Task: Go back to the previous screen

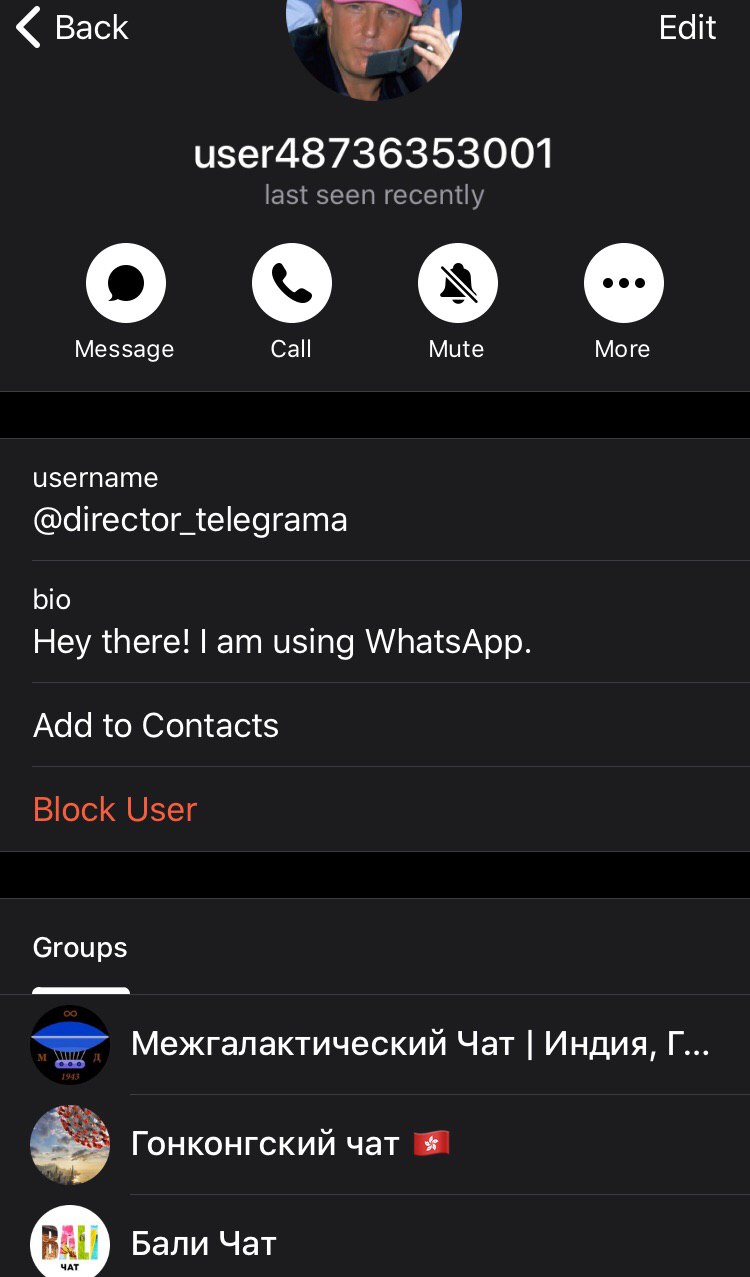Action: 72,27
